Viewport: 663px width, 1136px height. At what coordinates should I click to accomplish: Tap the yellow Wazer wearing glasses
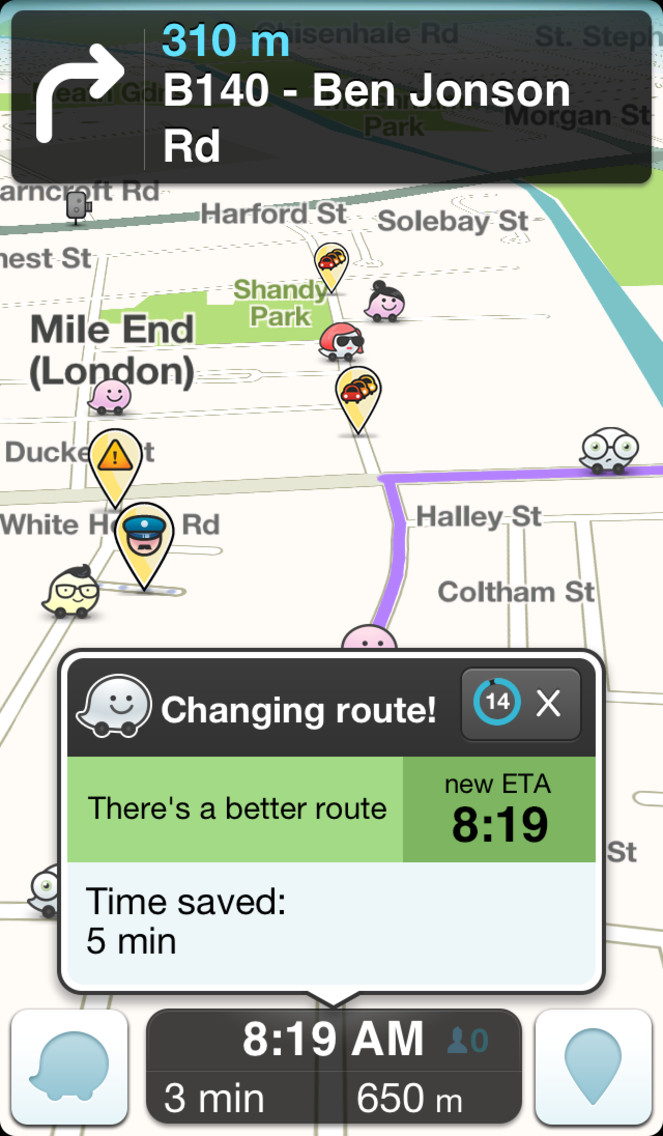click(x=70, y=592)
